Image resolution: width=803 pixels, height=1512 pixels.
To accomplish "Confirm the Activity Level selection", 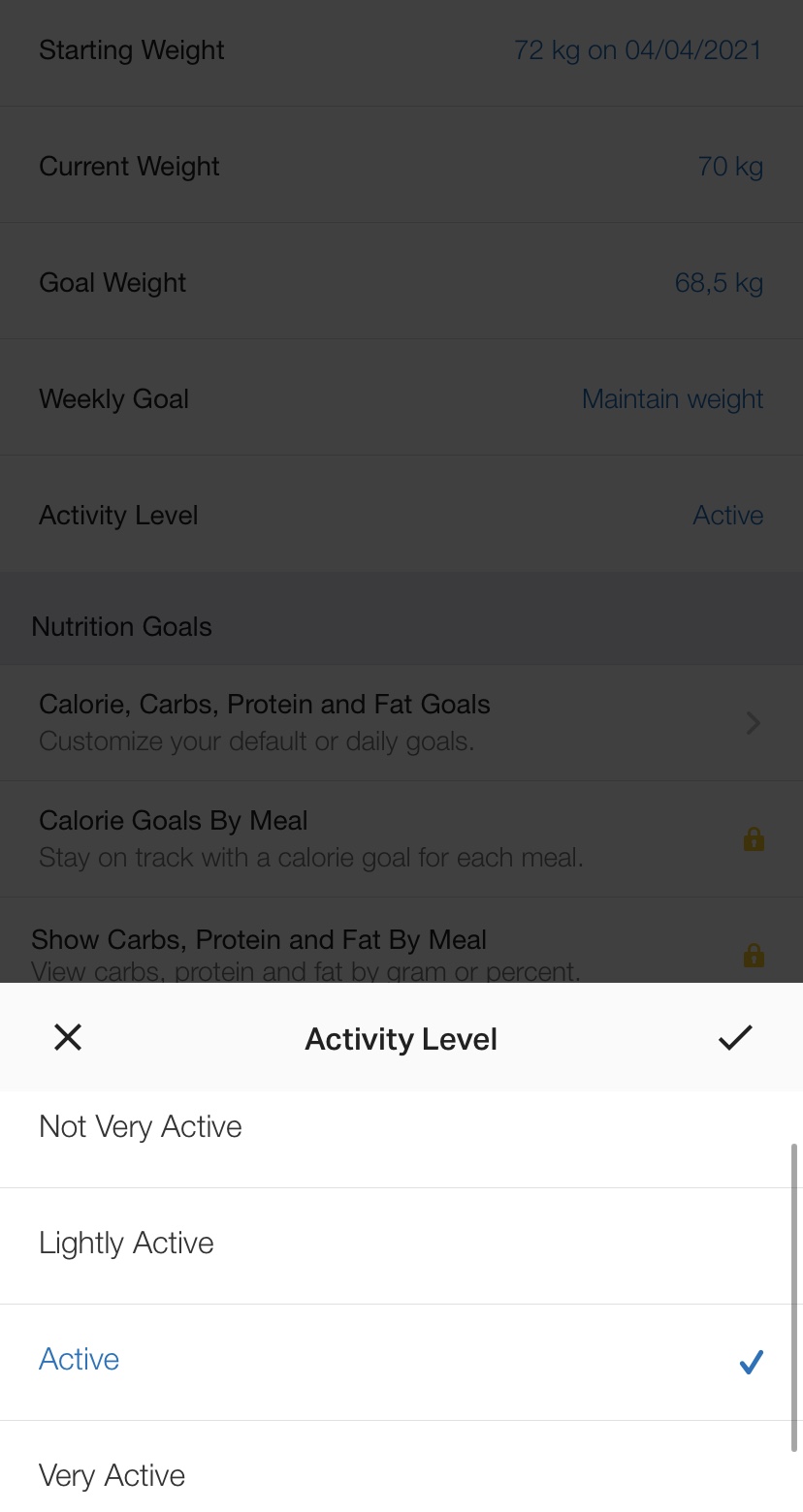I will [734, 1037].
